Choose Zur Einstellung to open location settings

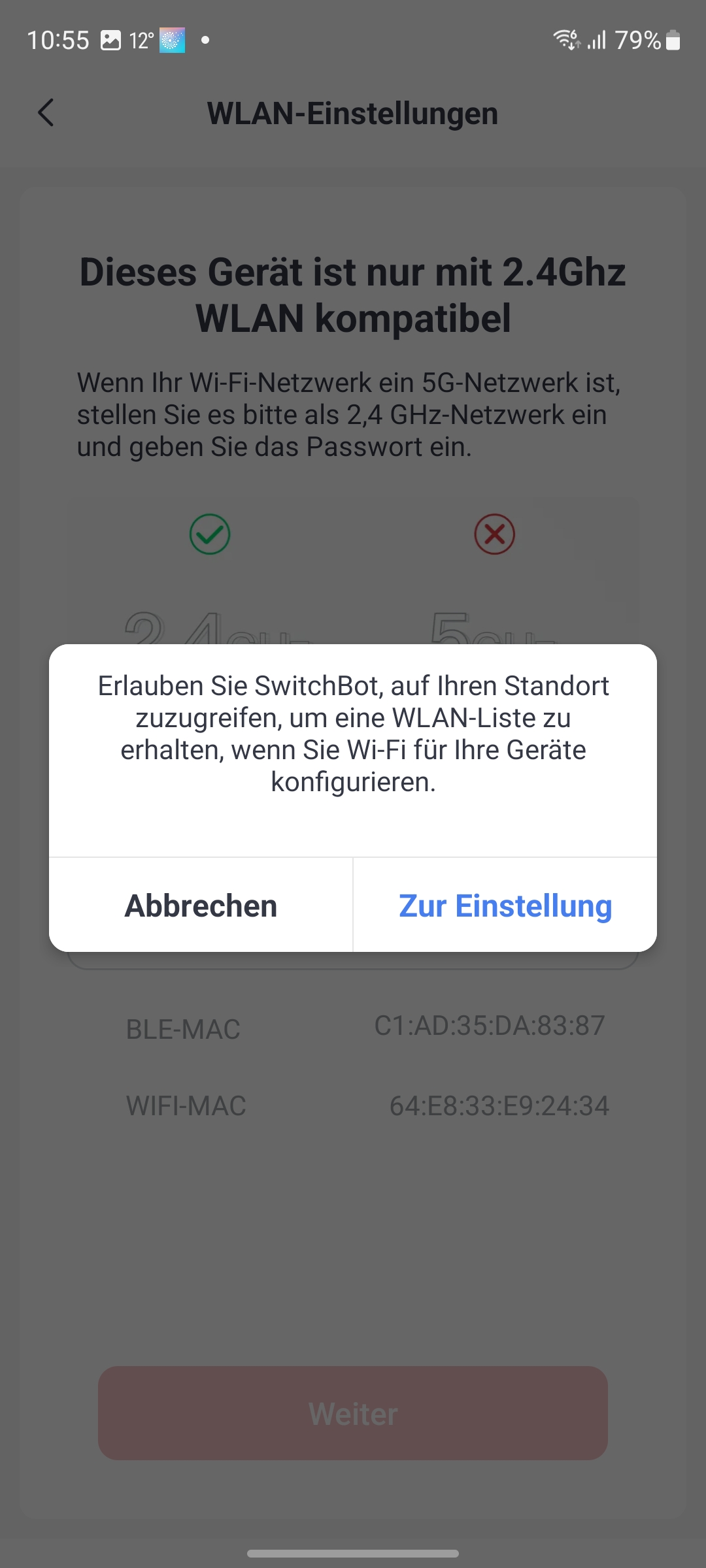coord(505,906)
